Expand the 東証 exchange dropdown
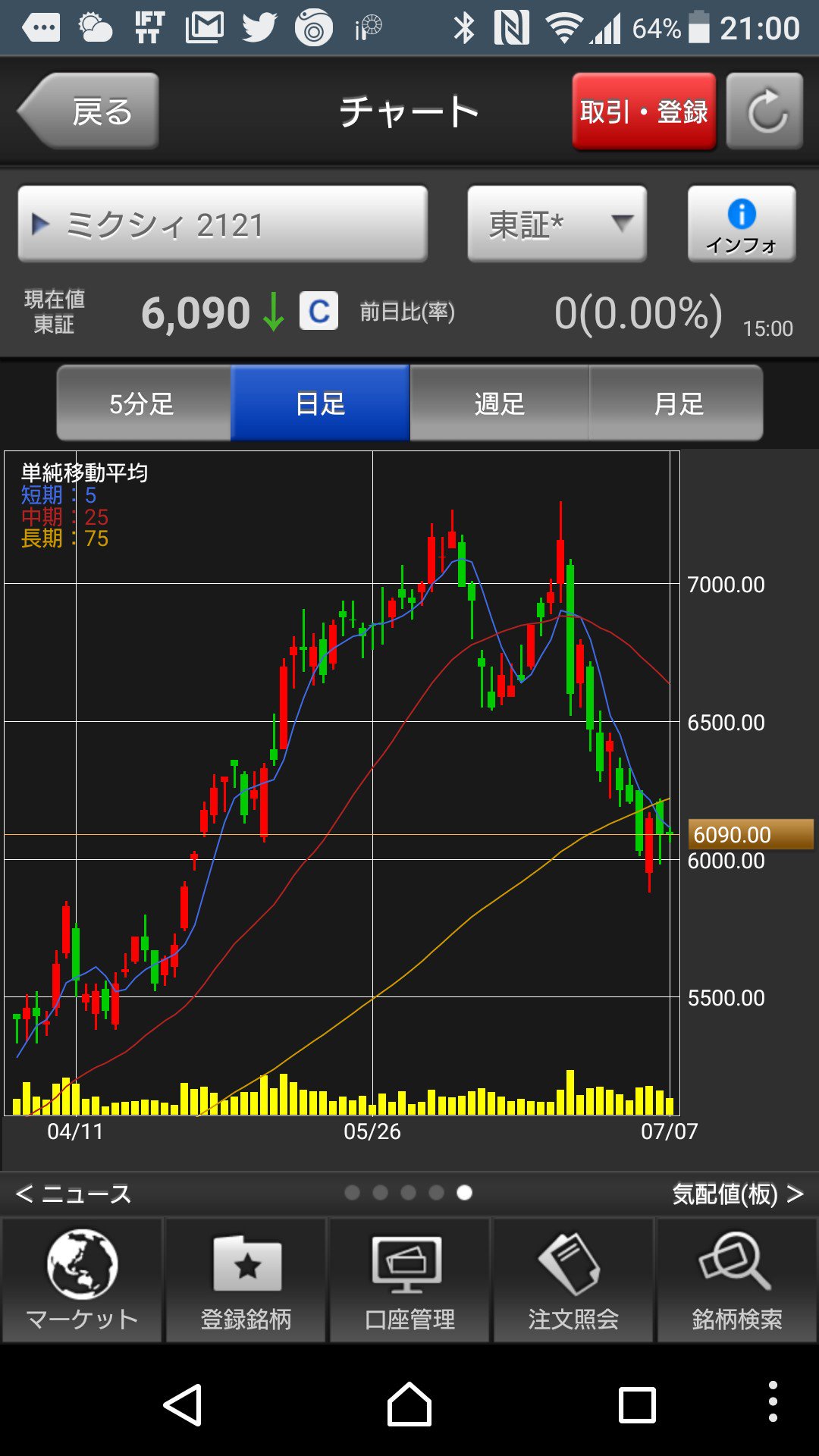The image size is (819, 1456). [x=557, y=224]
